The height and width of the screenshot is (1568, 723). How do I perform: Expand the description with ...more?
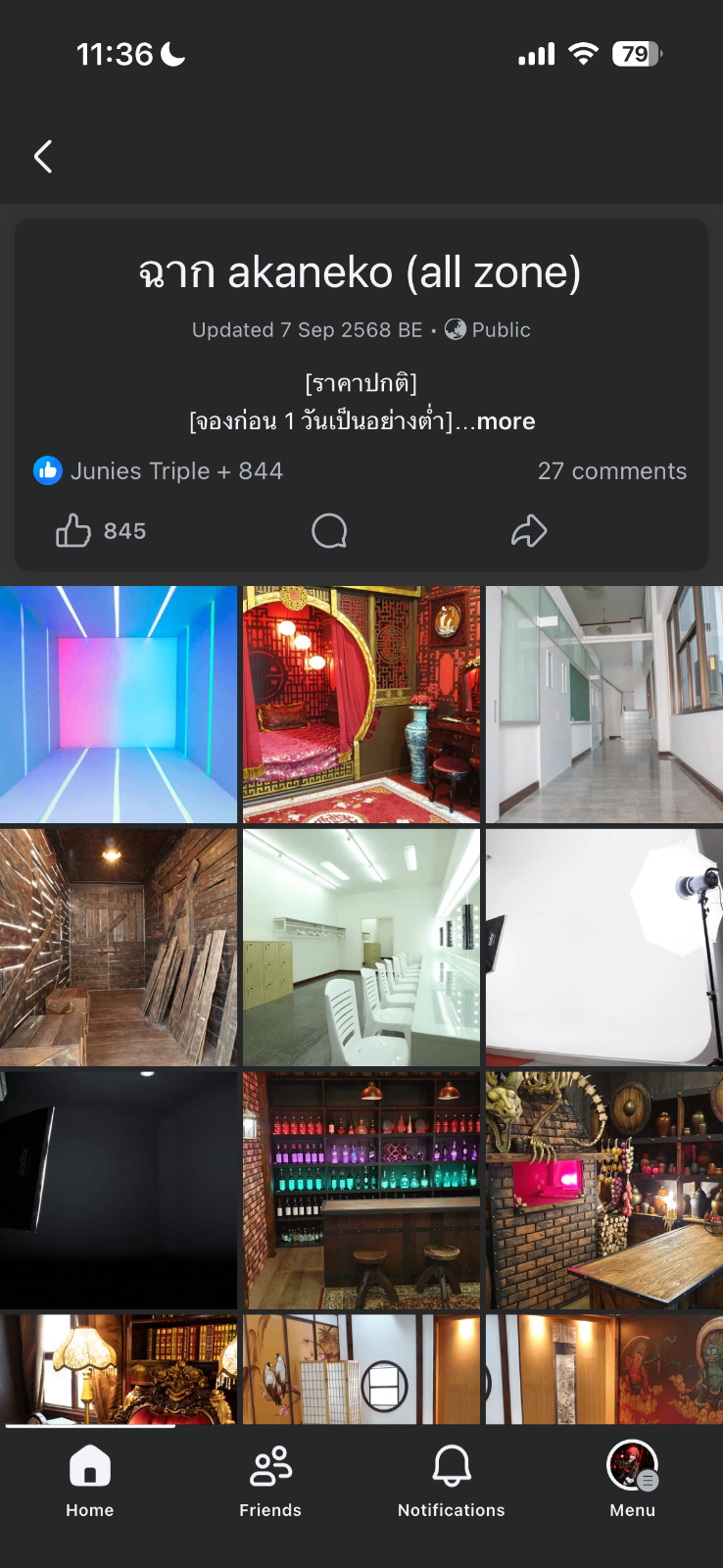point(506,421)
